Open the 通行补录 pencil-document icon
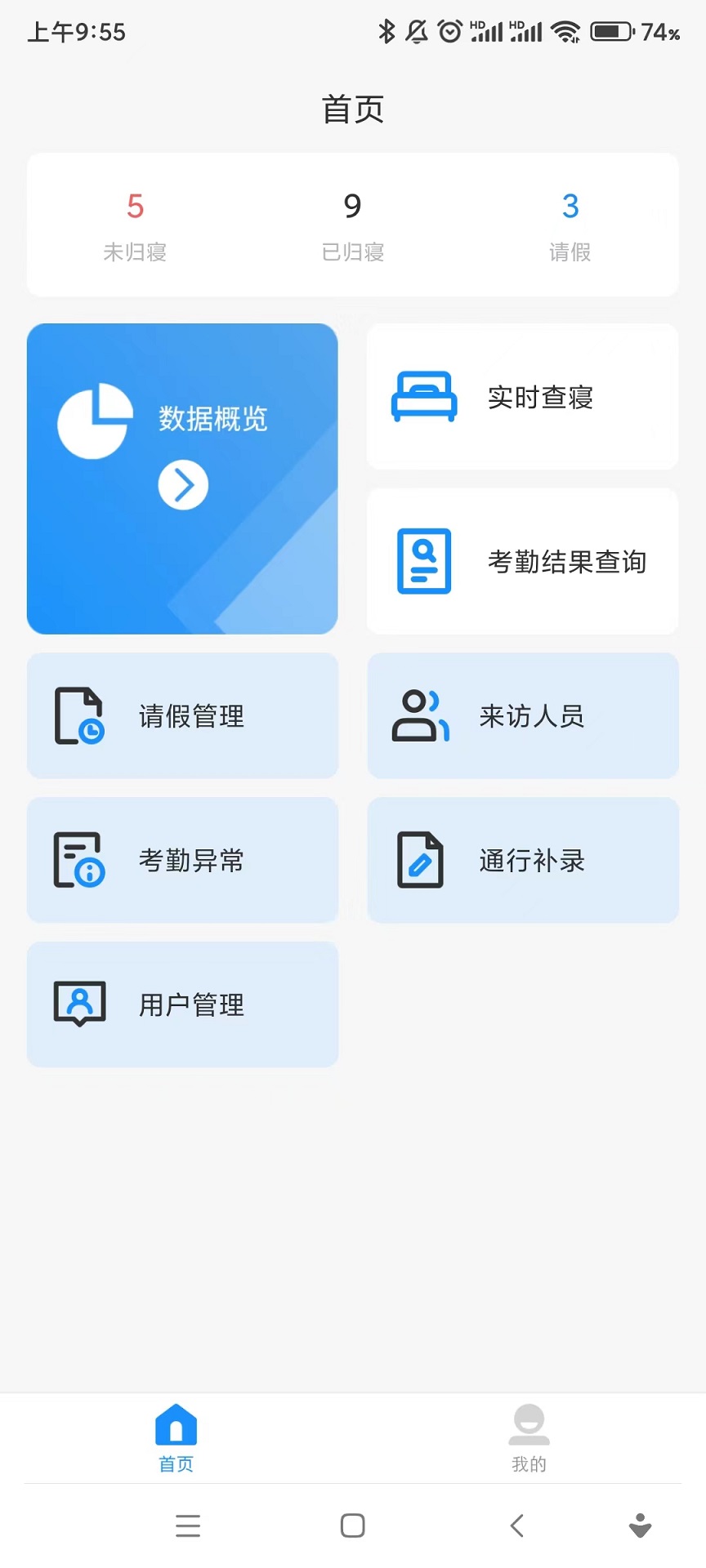This screenshot has height=1568, width=706. (x=420, y=860)
